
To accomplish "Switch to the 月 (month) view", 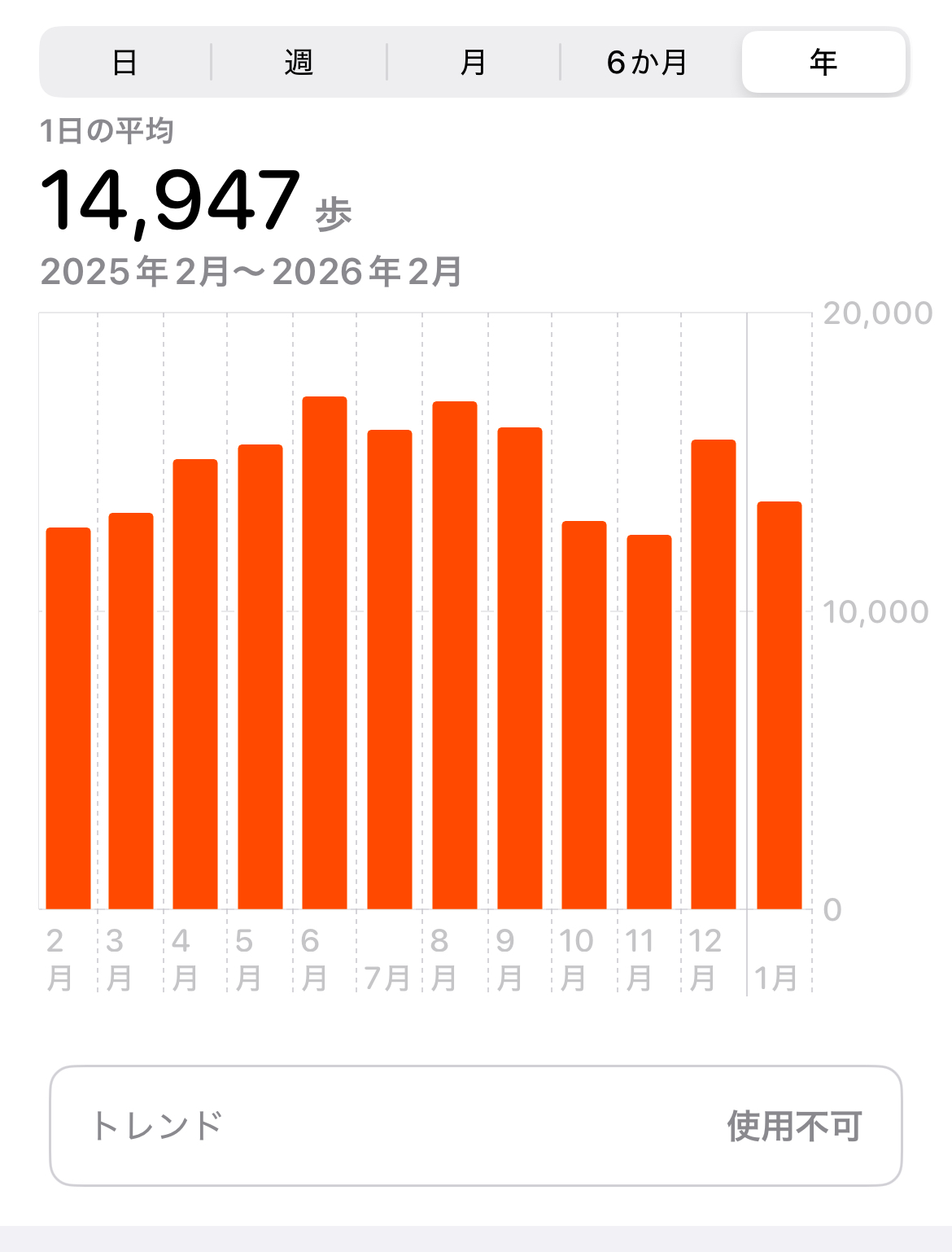I will (473, 63).
